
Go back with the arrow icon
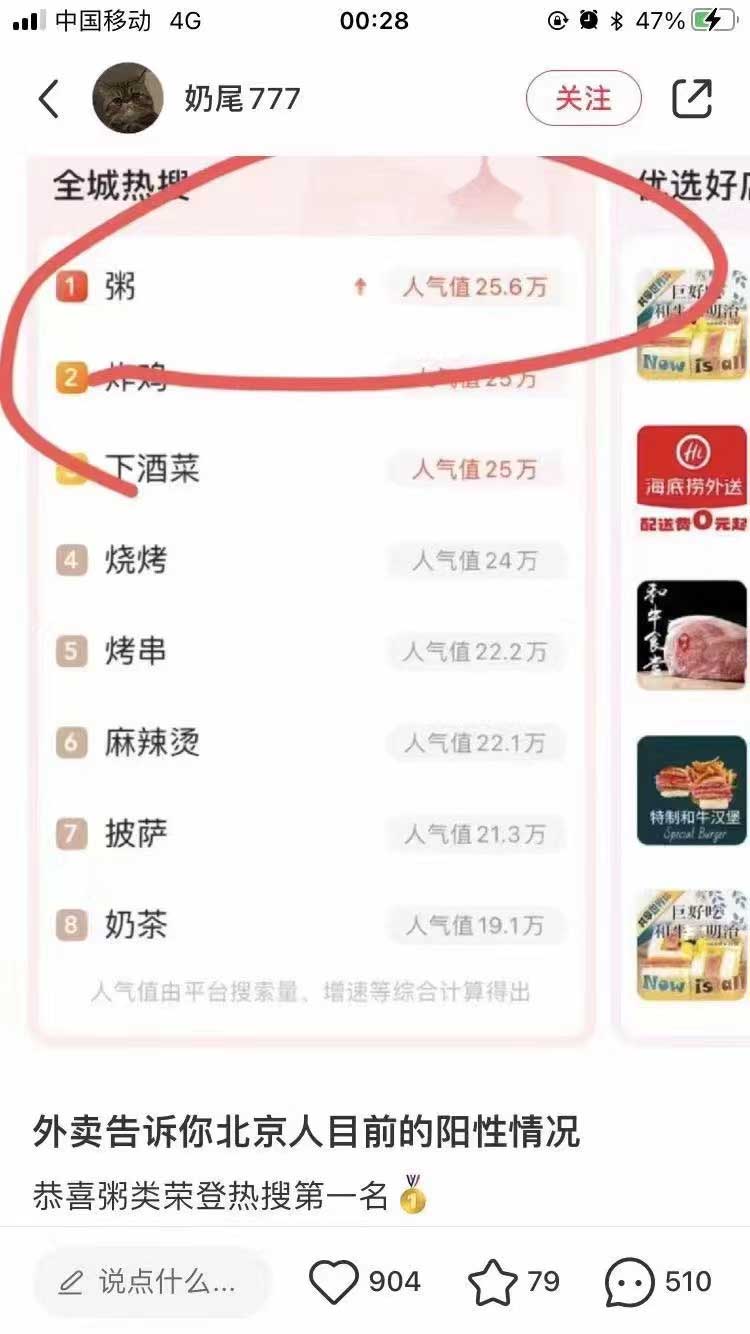[48, 98]
